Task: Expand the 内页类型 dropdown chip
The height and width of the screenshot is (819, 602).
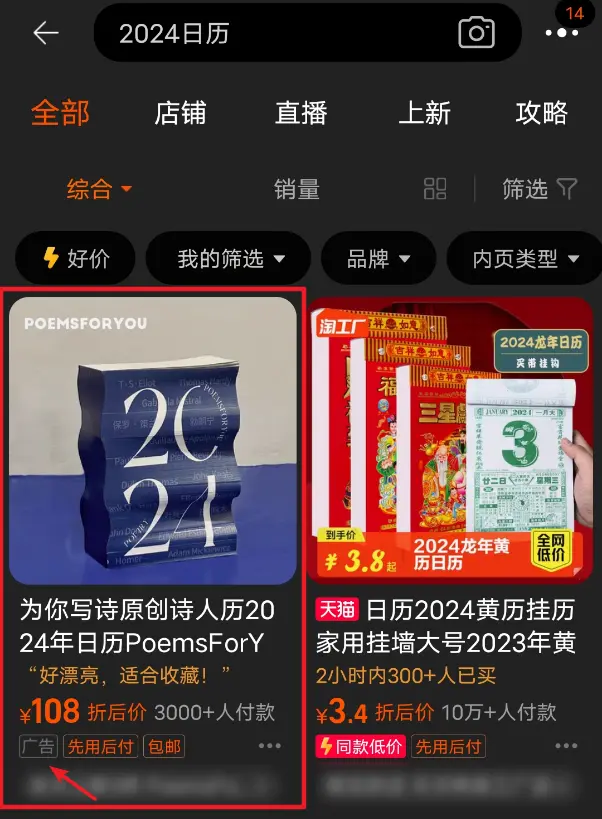Action: pyautogui.click(x=526, y=259)
